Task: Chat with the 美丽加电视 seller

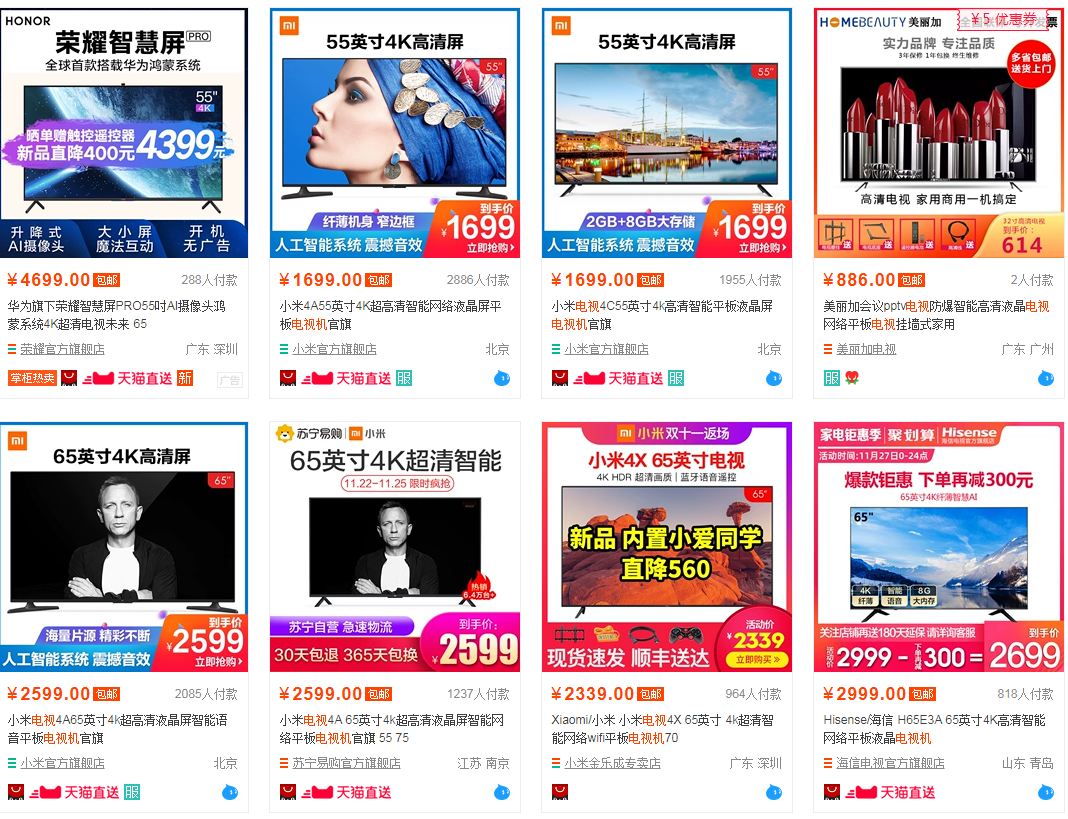Action: [1046, 378]
